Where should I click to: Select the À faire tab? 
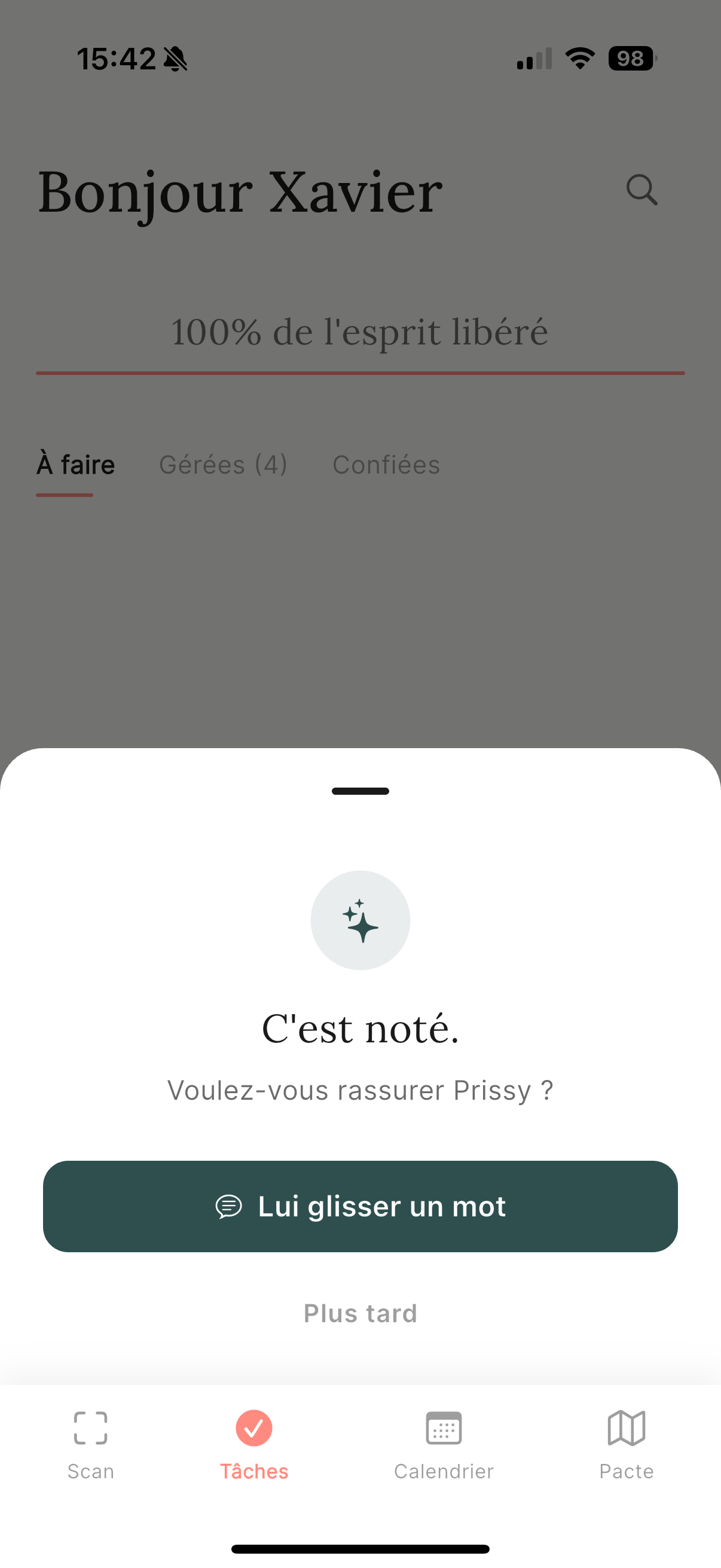click(75, 465)
